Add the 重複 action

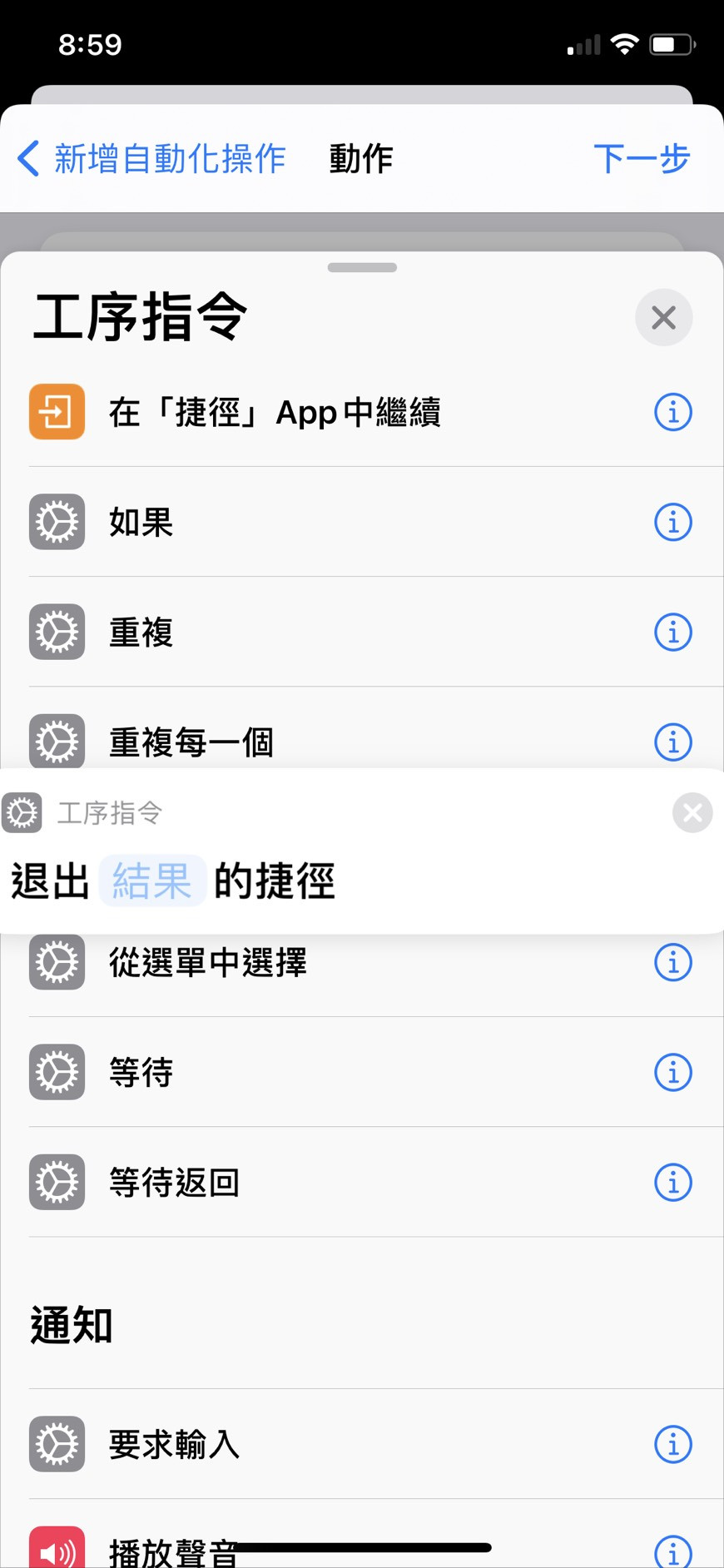click(x=141, y=633)
